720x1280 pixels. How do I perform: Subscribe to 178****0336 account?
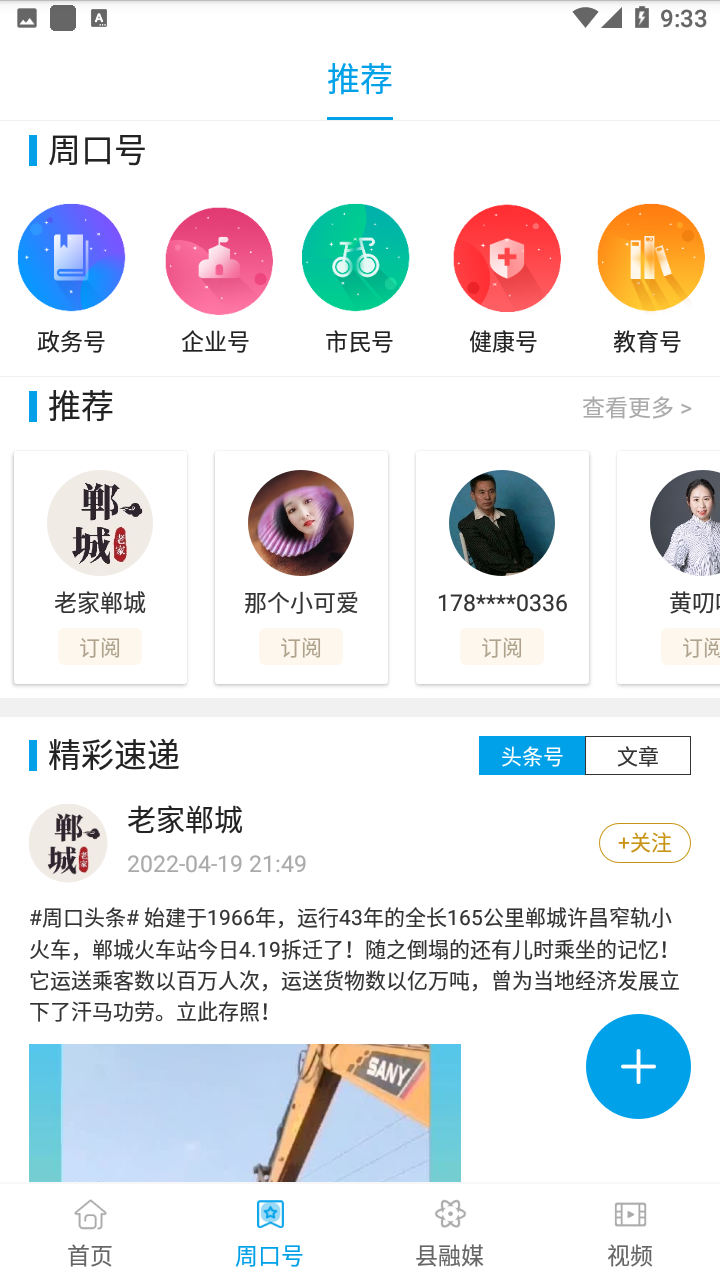tap(501, 646)
